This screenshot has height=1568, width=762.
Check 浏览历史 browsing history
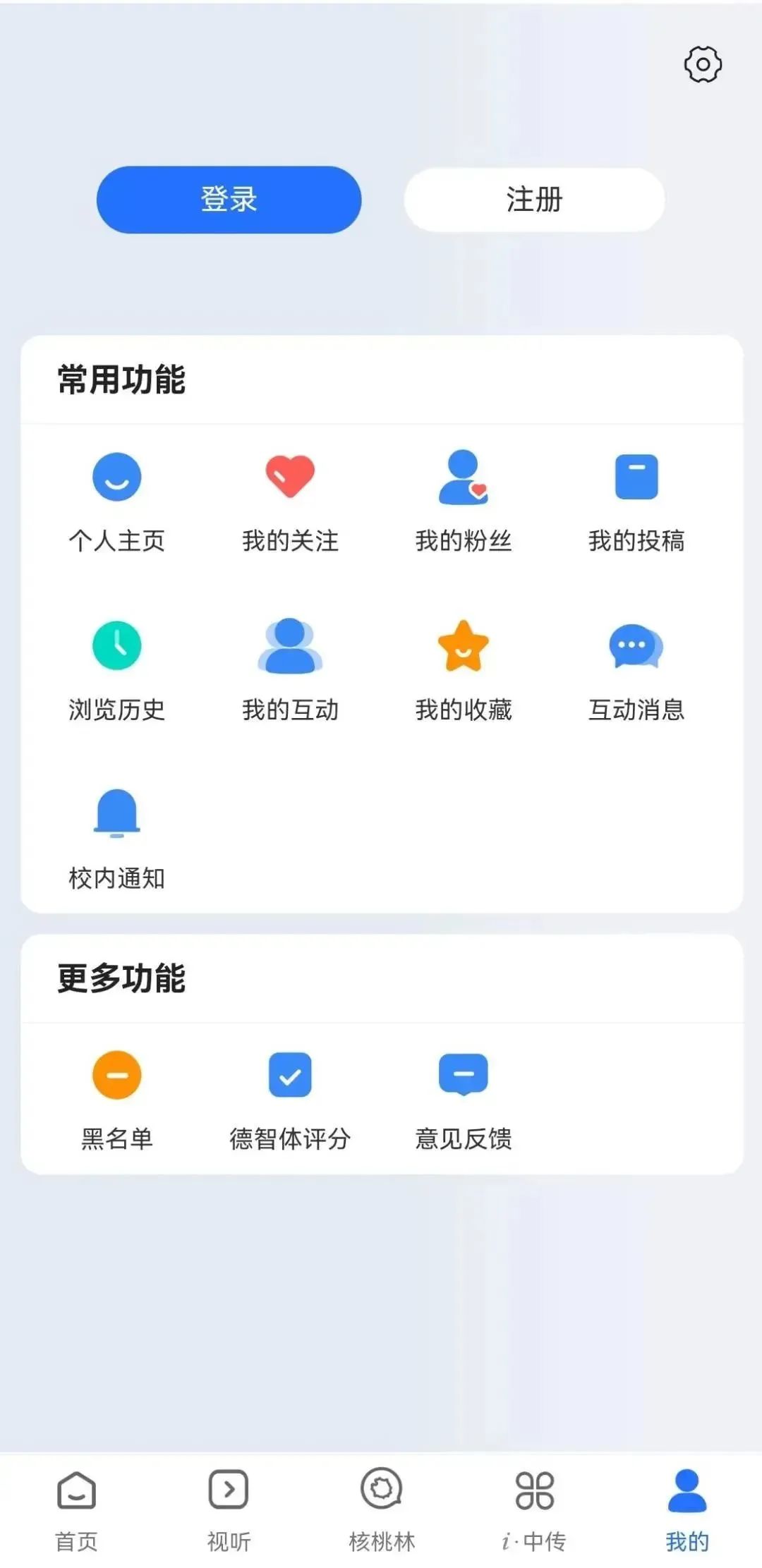pos(116,669)
